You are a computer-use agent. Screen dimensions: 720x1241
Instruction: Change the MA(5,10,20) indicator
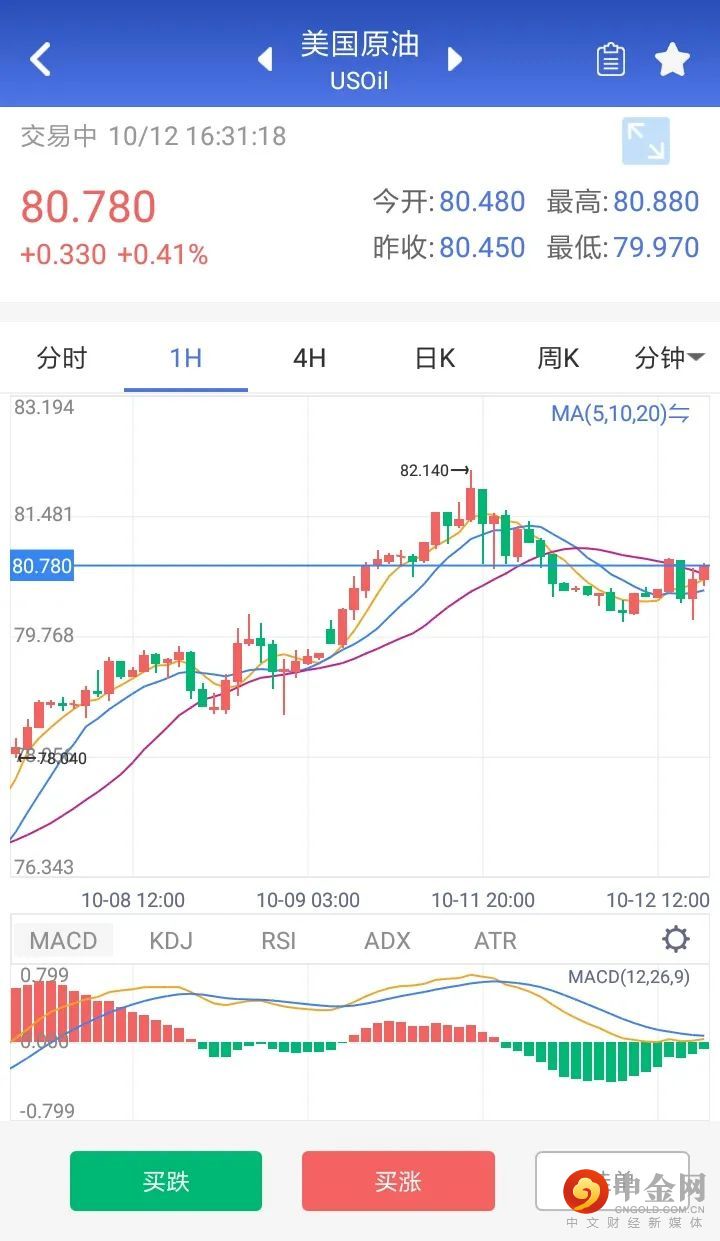[x=620, y=413]
